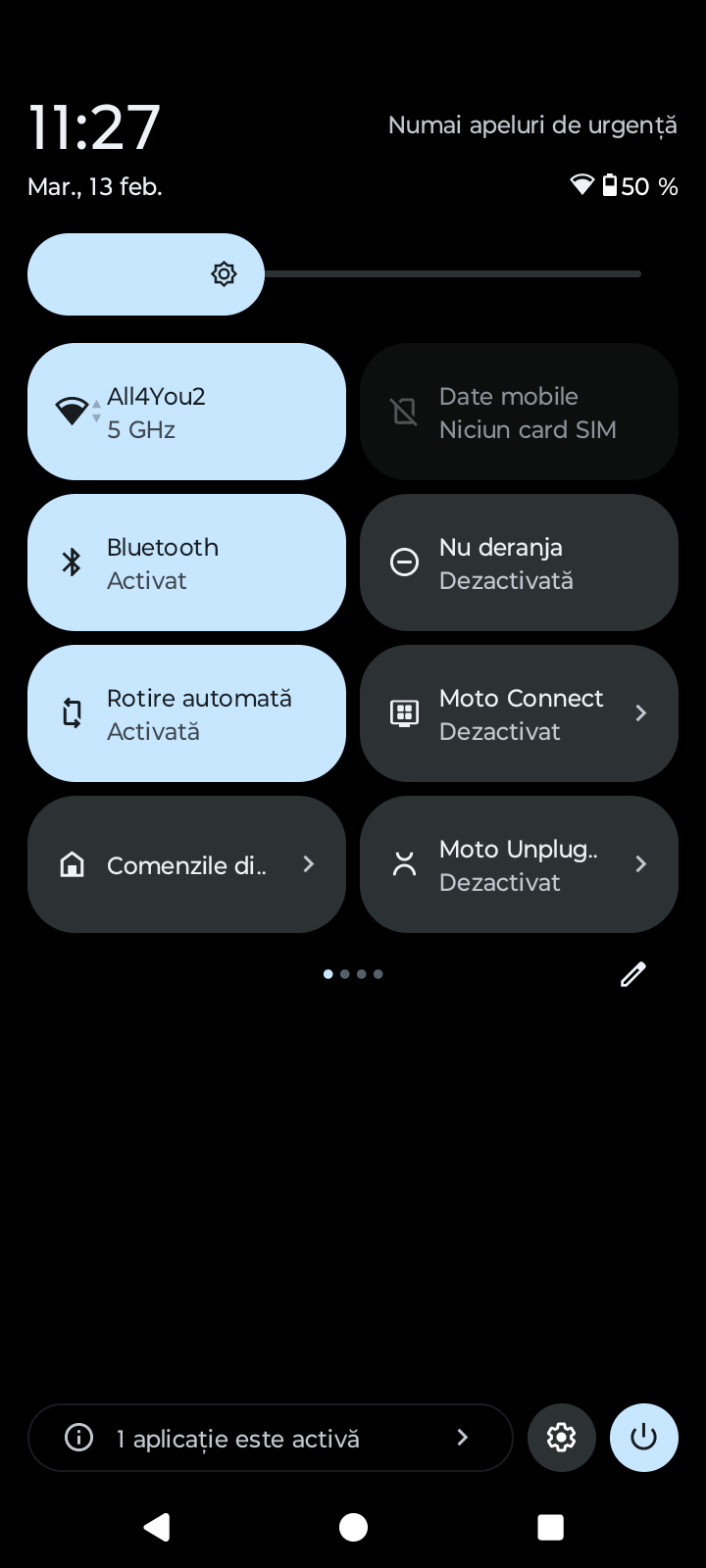Open Comenzile dispozitivelor tile
Image resolution: width=706 pixels, height=1568 pixels.
pos(186,864)
